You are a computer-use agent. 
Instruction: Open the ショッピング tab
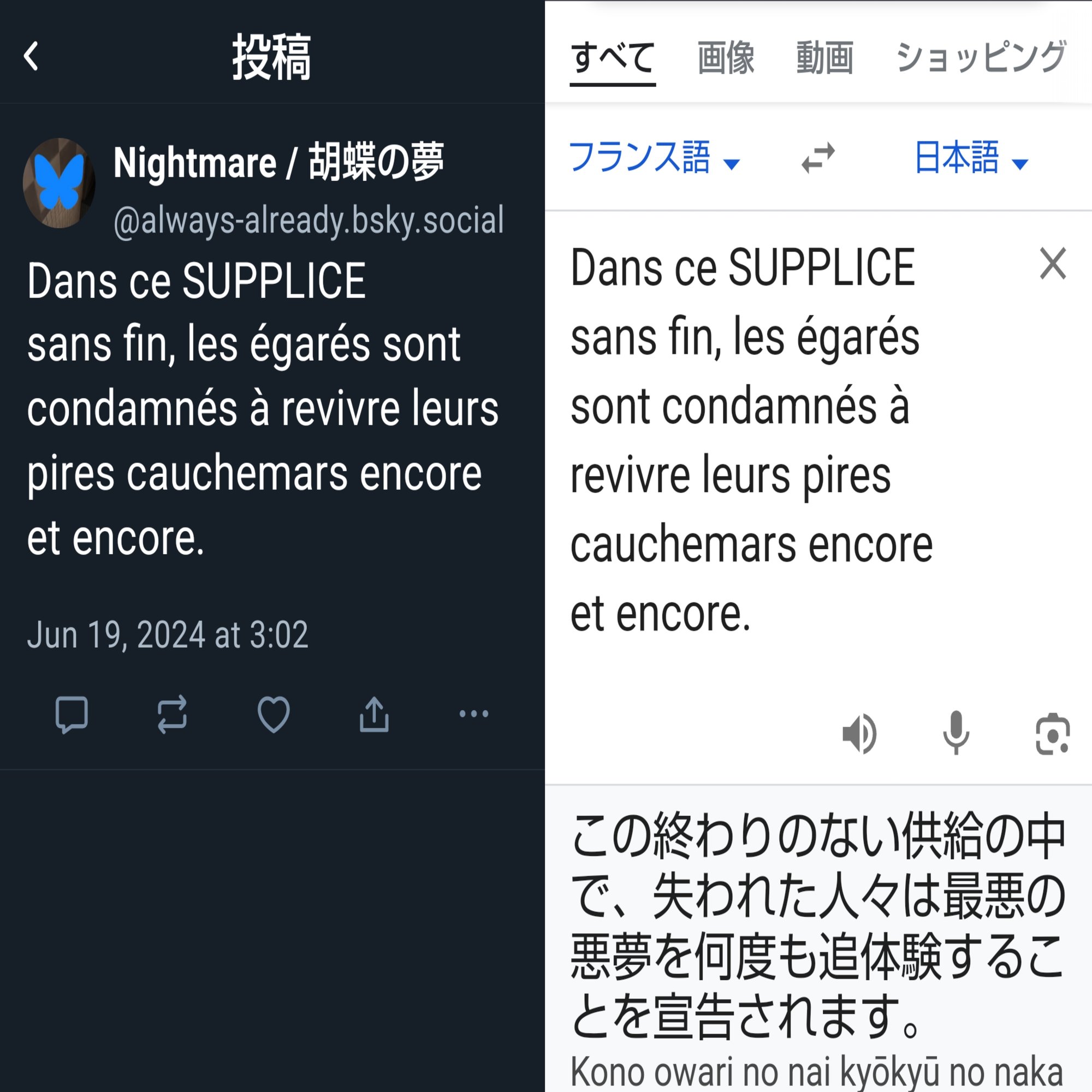click(981, 58)
